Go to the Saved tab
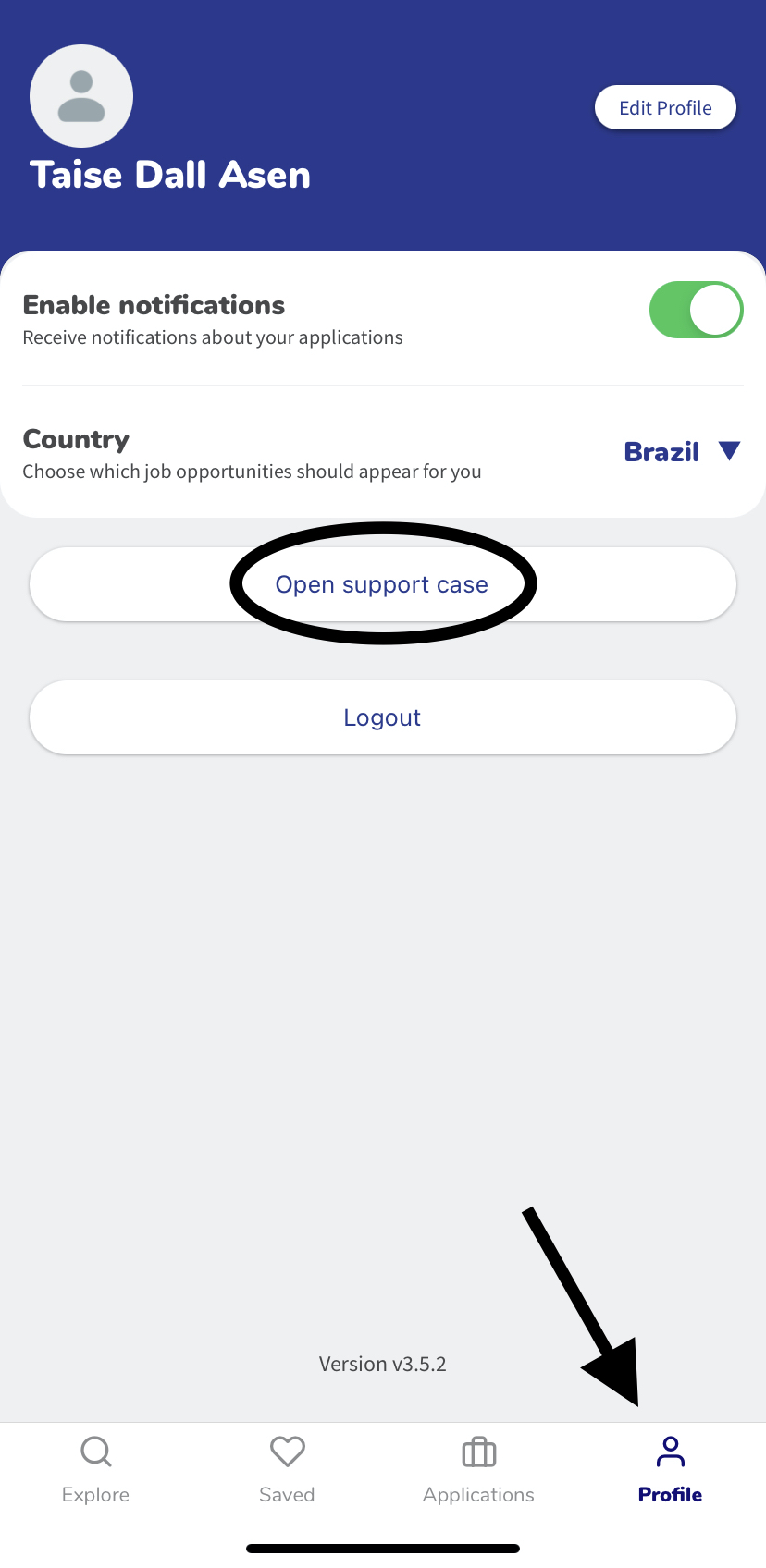This screenshot has height=1568, width=766. point(287,1470)
